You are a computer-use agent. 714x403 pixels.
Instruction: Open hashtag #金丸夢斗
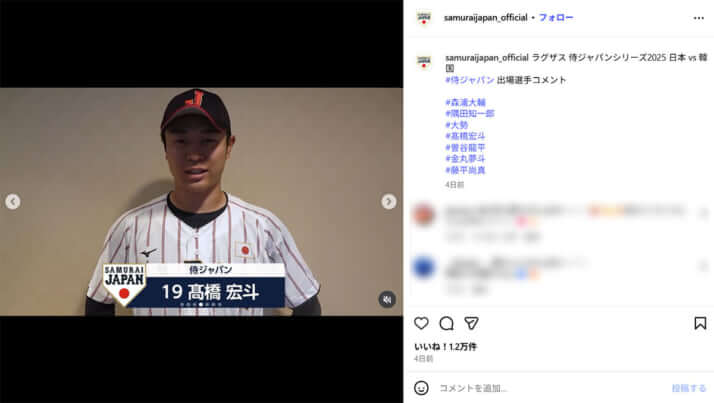pos(467,159)
